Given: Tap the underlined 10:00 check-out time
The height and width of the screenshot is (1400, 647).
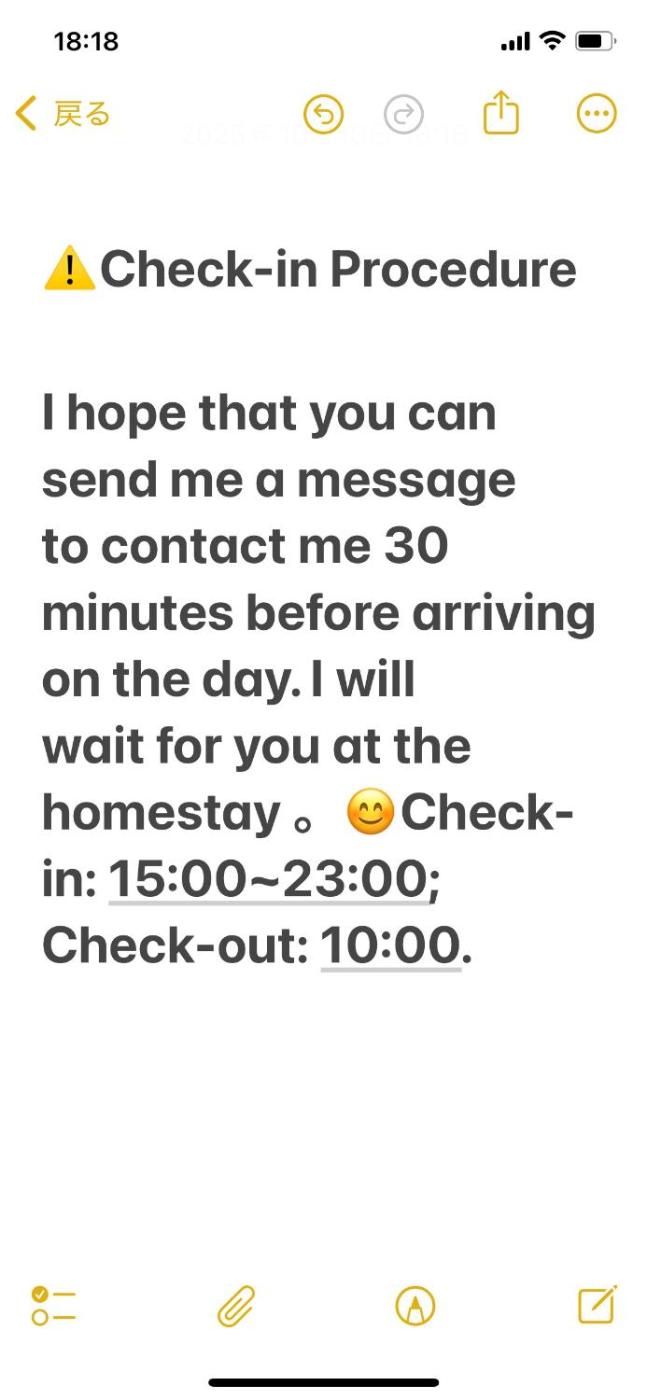Looking at the screenshot, I should click(x=390, y=947).
